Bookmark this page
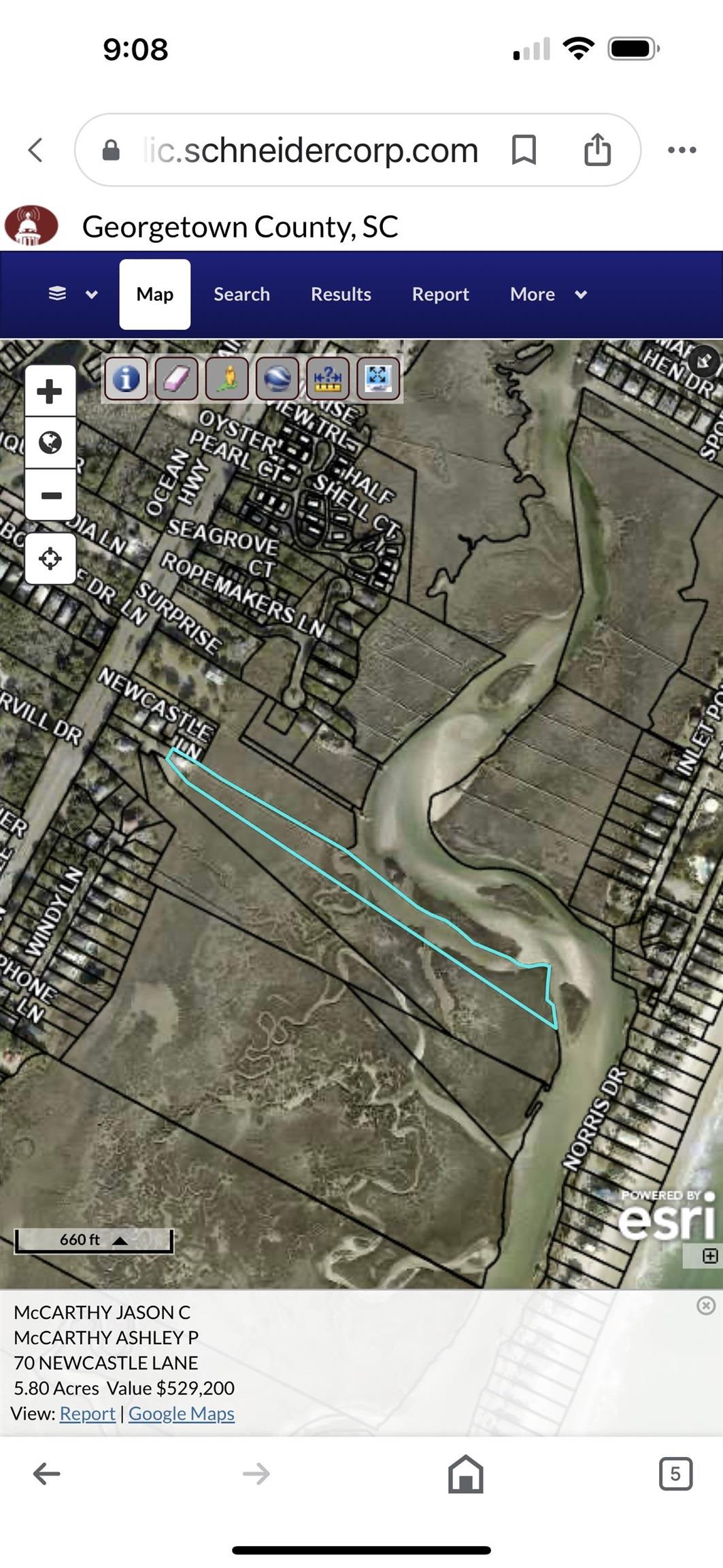The width and height of the screenshot is (723, 1568). 524,150
